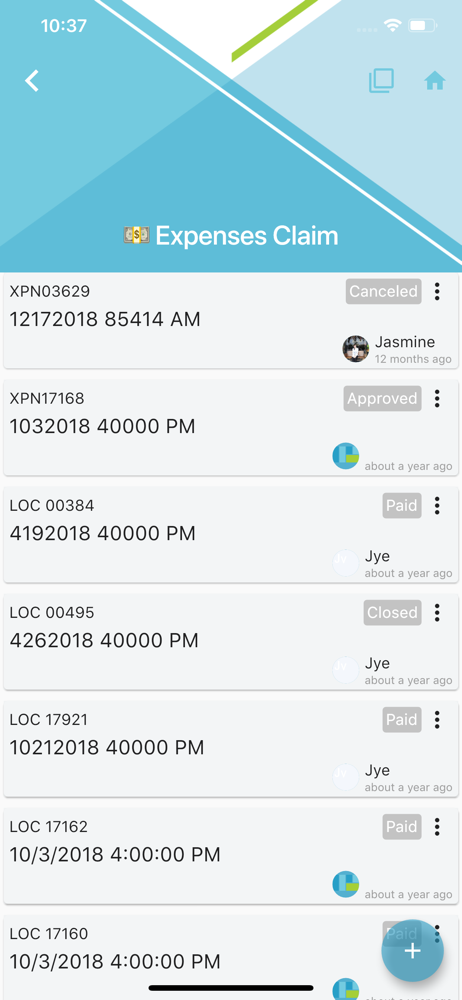Open the overflow menu for LOC 17921
Screen dimensions: 462x1000
(437, 720)
